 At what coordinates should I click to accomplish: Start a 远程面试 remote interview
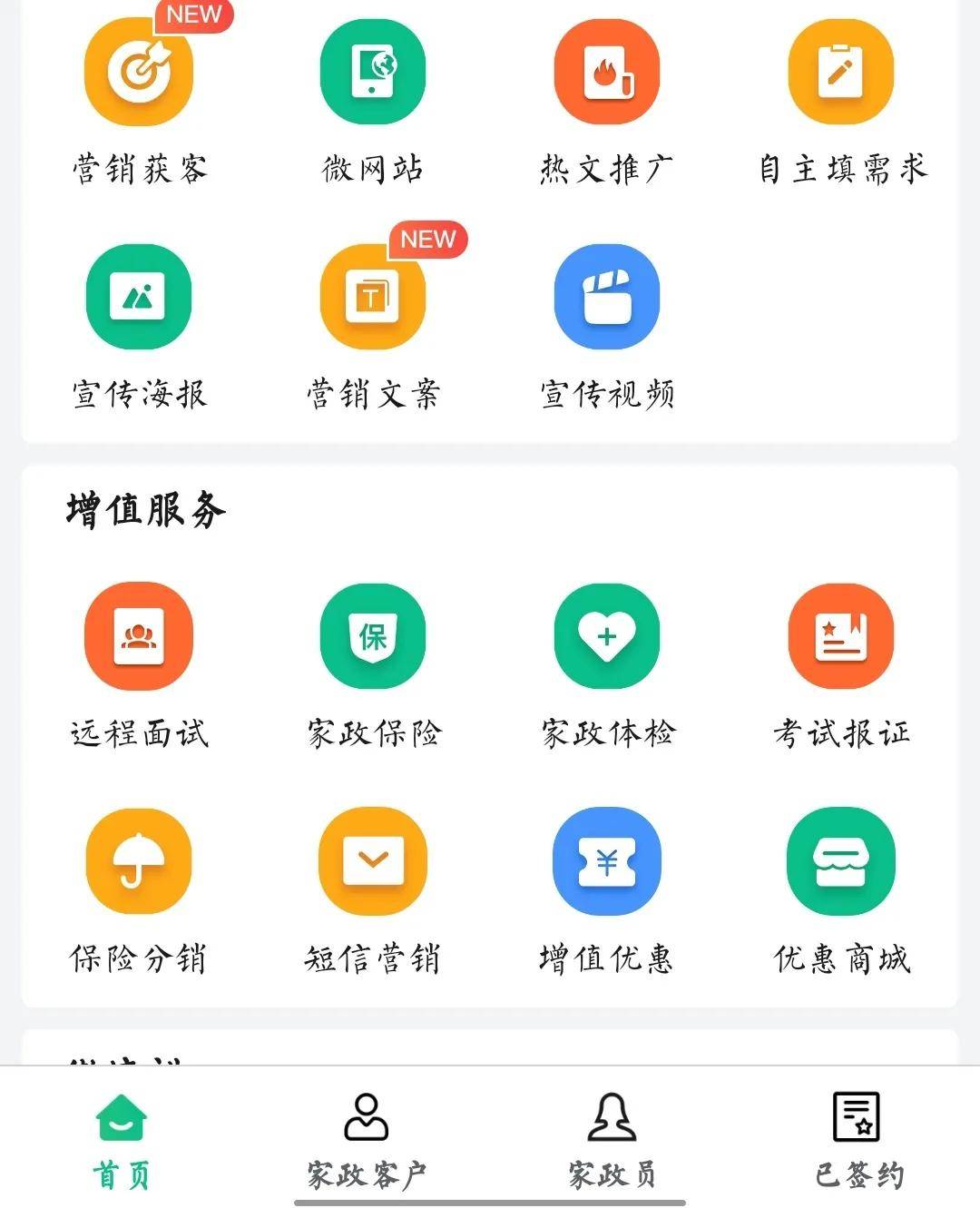coord(139,637)
